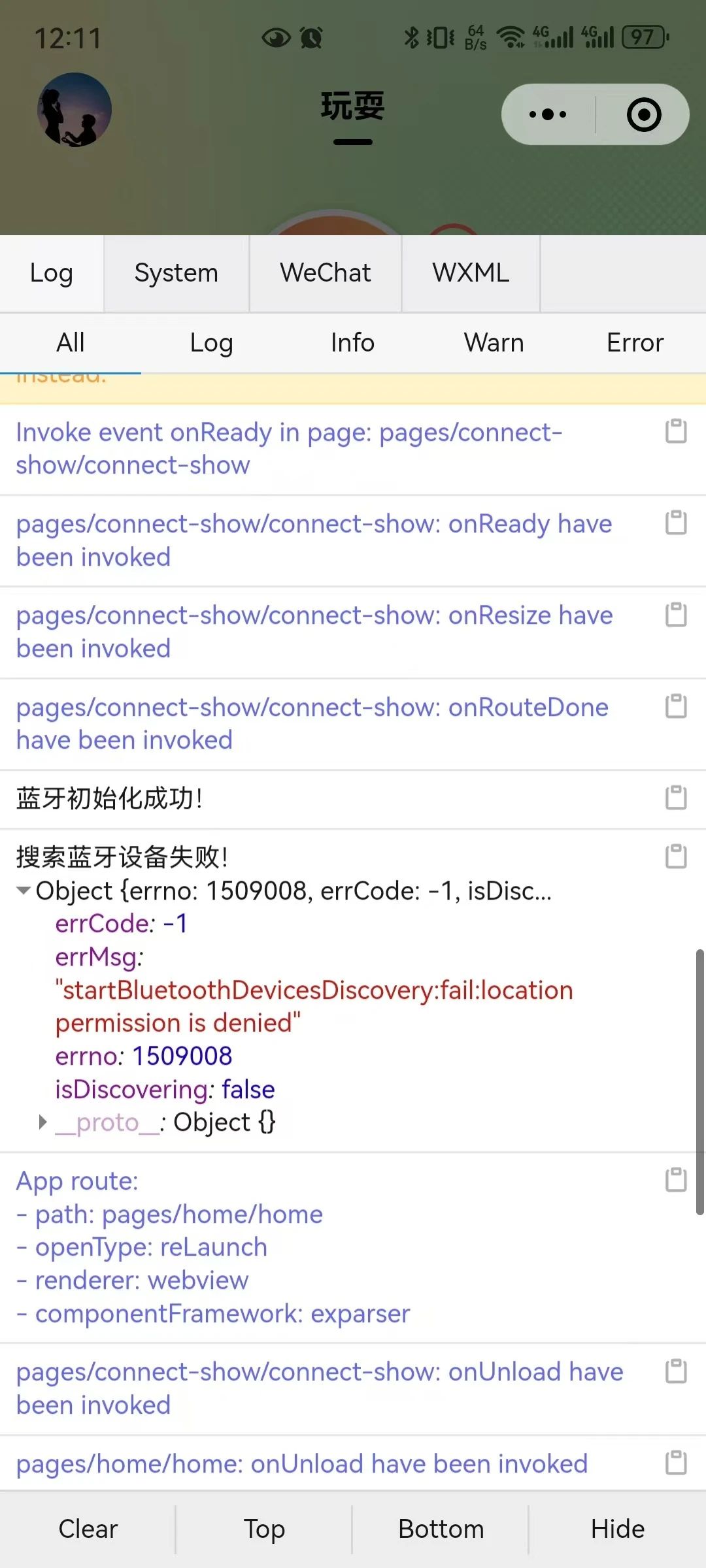Copy the onRouteDone invoked log entry
The width and height of the screenshot is (706, 1568).
point(676,706)
